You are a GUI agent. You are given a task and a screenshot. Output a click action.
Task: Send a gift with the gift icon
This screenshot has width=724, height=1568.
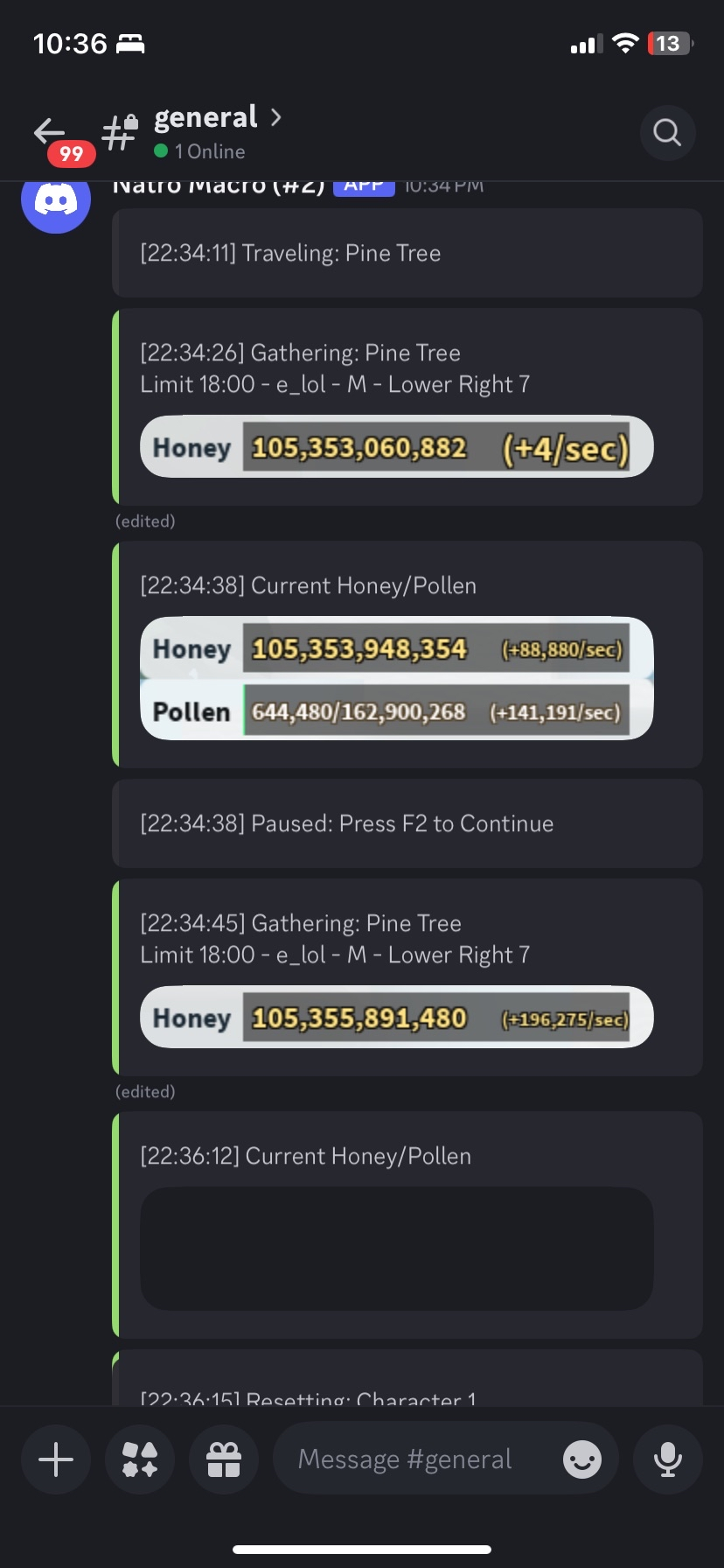[224, 1459]
